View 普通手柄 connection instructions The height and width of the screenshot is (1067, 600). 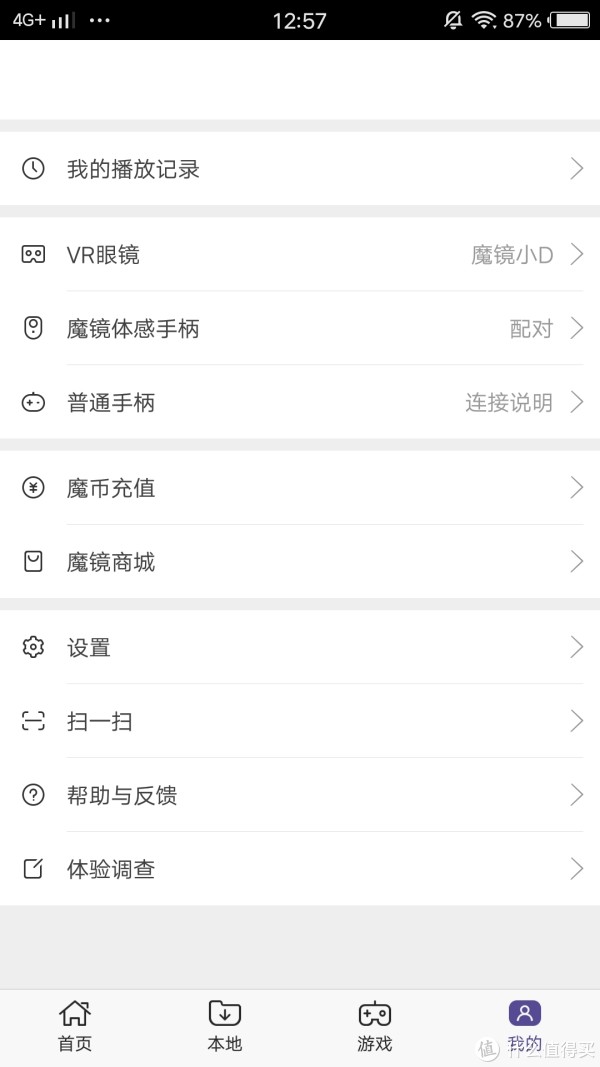click(x=300, y=402)
